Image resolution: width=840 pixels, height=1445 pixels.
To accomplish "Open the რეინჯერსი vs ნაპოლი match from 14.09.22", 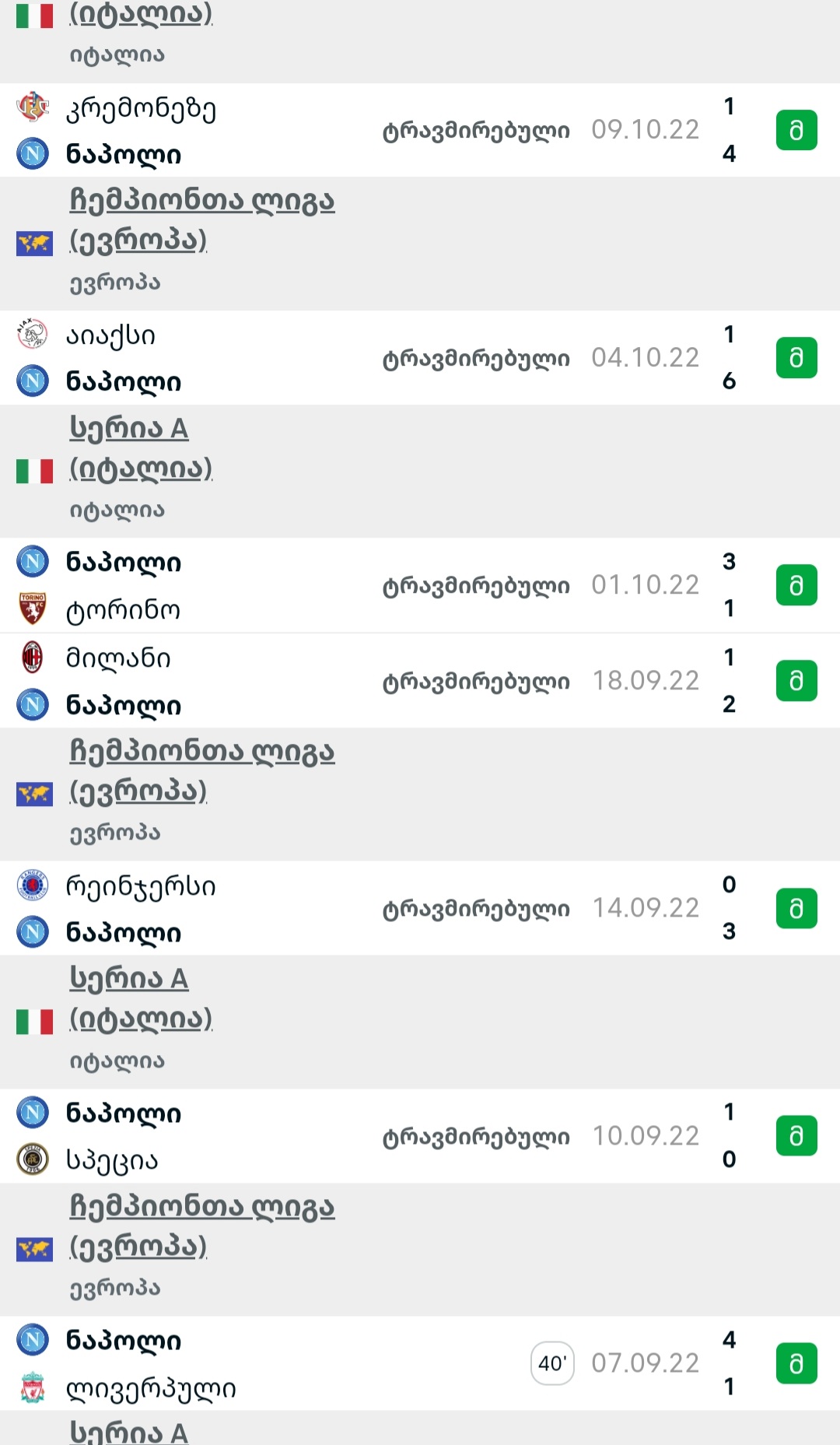I will click(420, 908).
